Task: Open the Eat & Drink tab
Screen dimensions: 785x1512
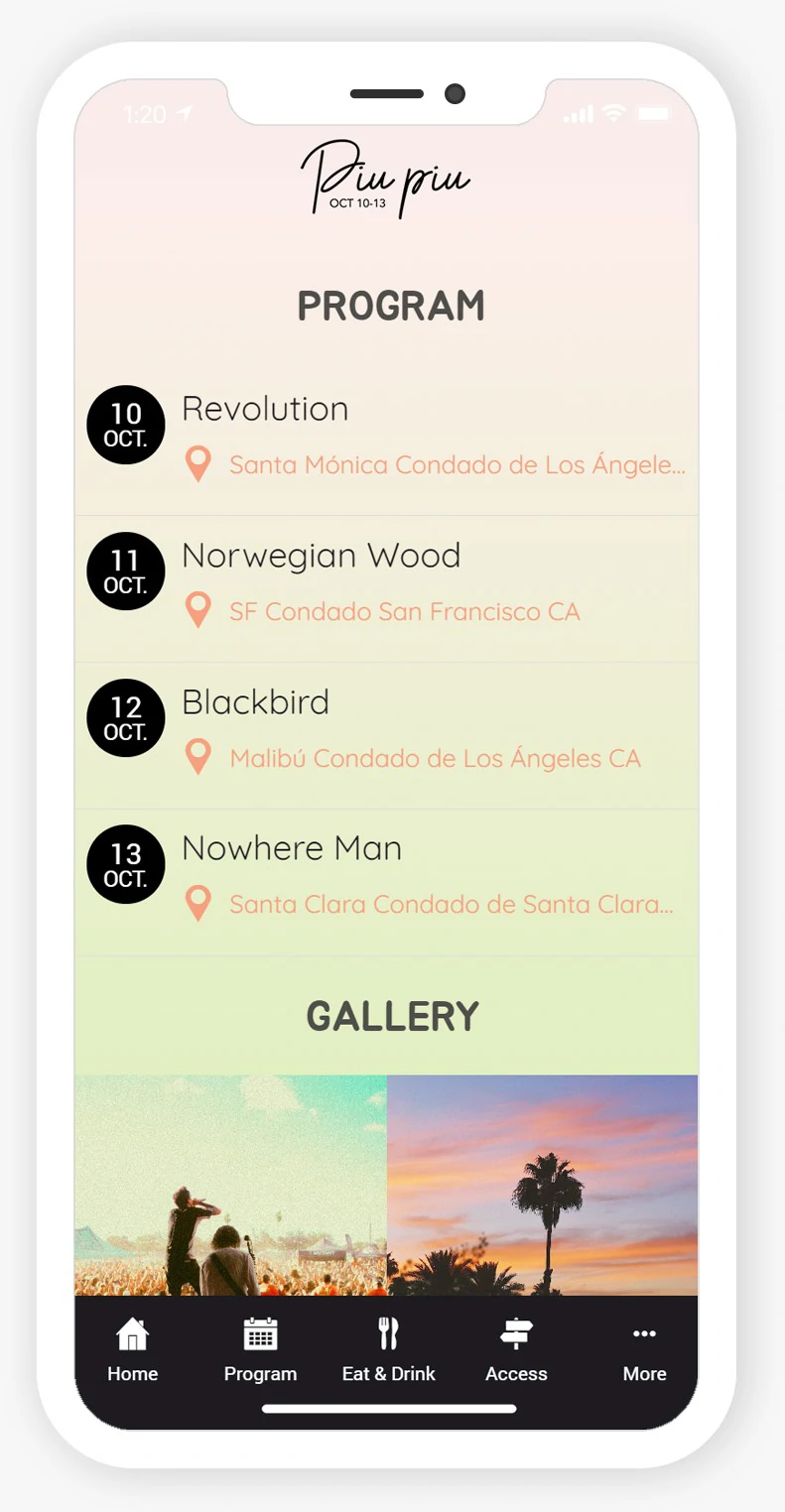Action: pyautogui.click(x=388, y=1350)
